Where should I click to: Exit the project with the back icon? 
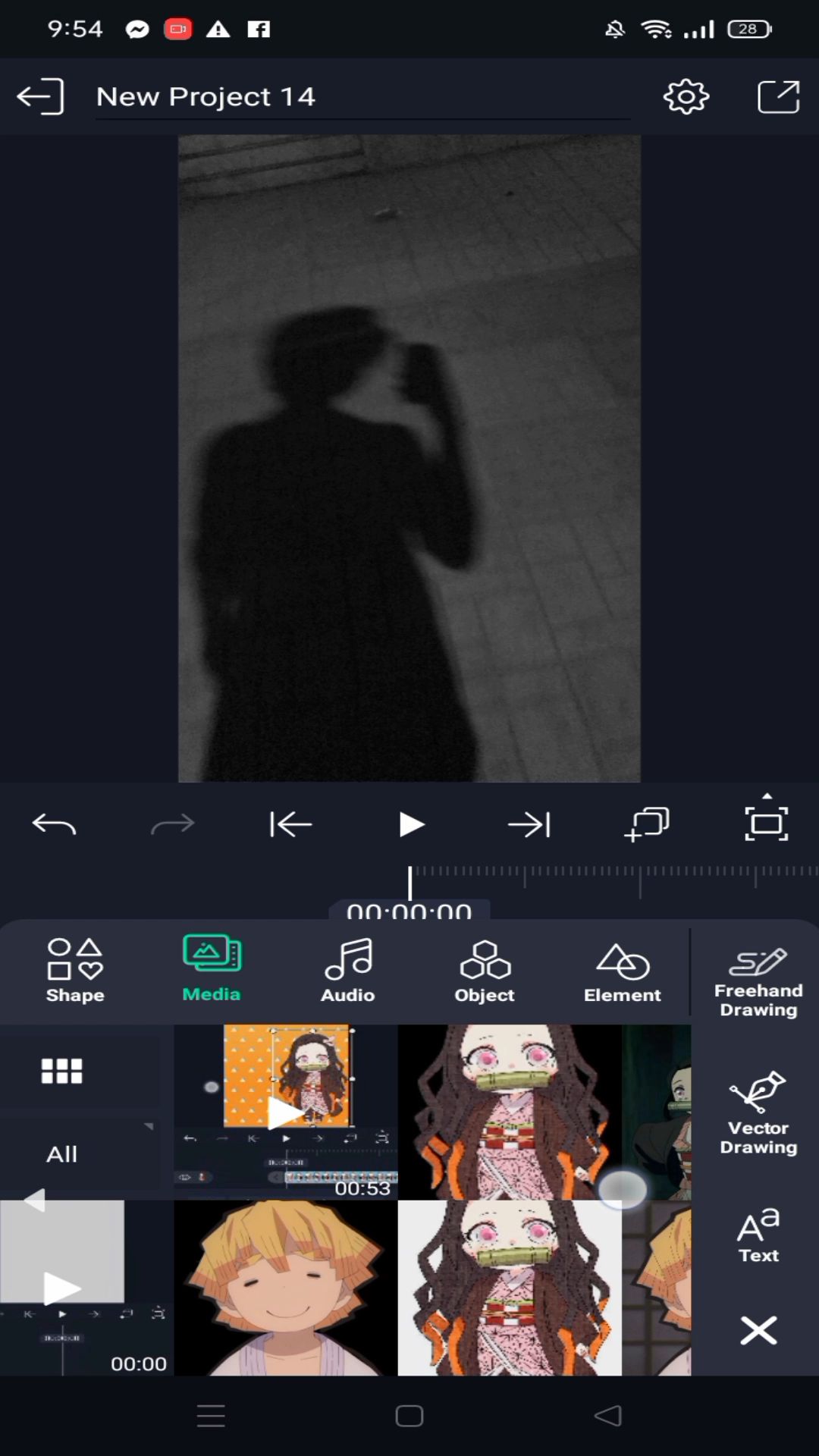pos(40,97)
